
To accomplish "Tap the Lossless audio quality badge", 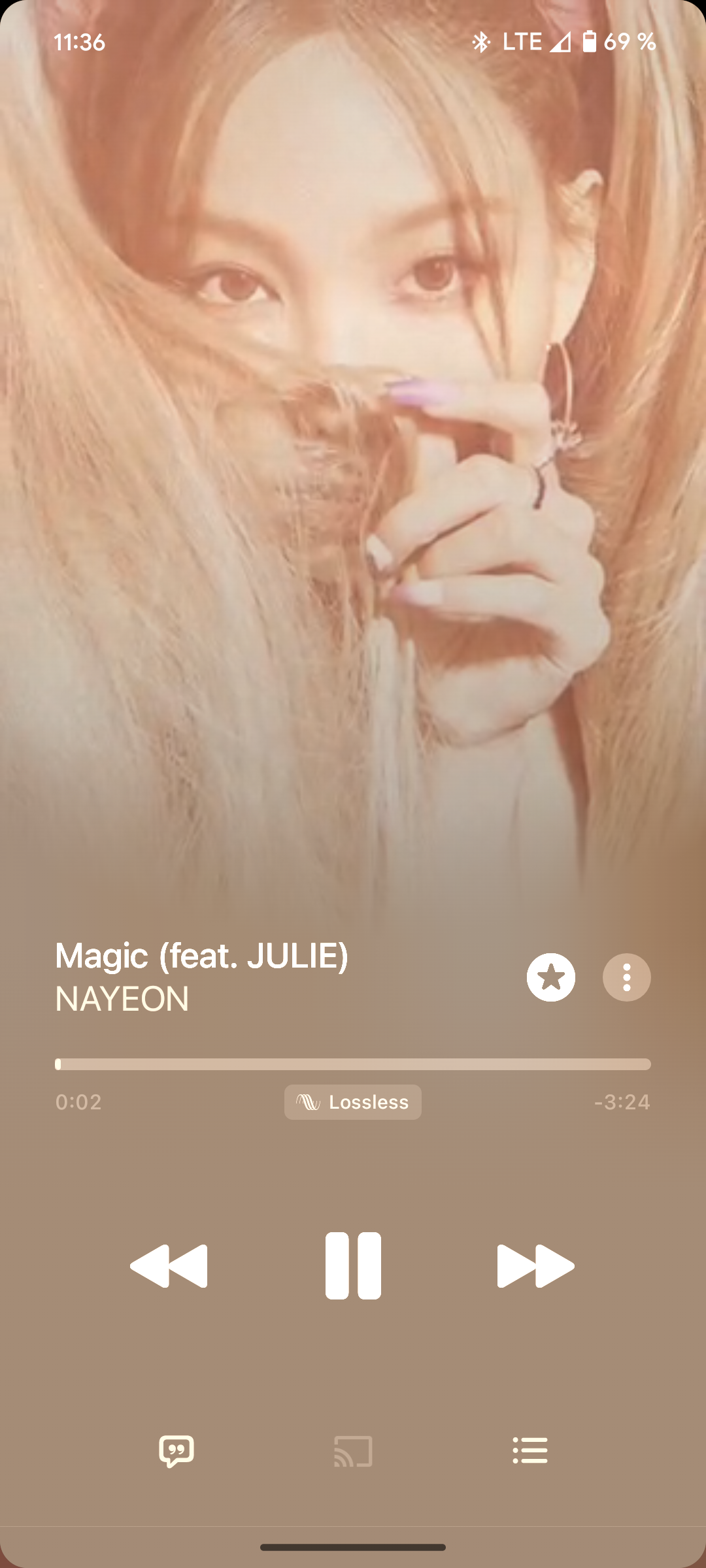I will pyautogui.click(x=353, y=1102).
